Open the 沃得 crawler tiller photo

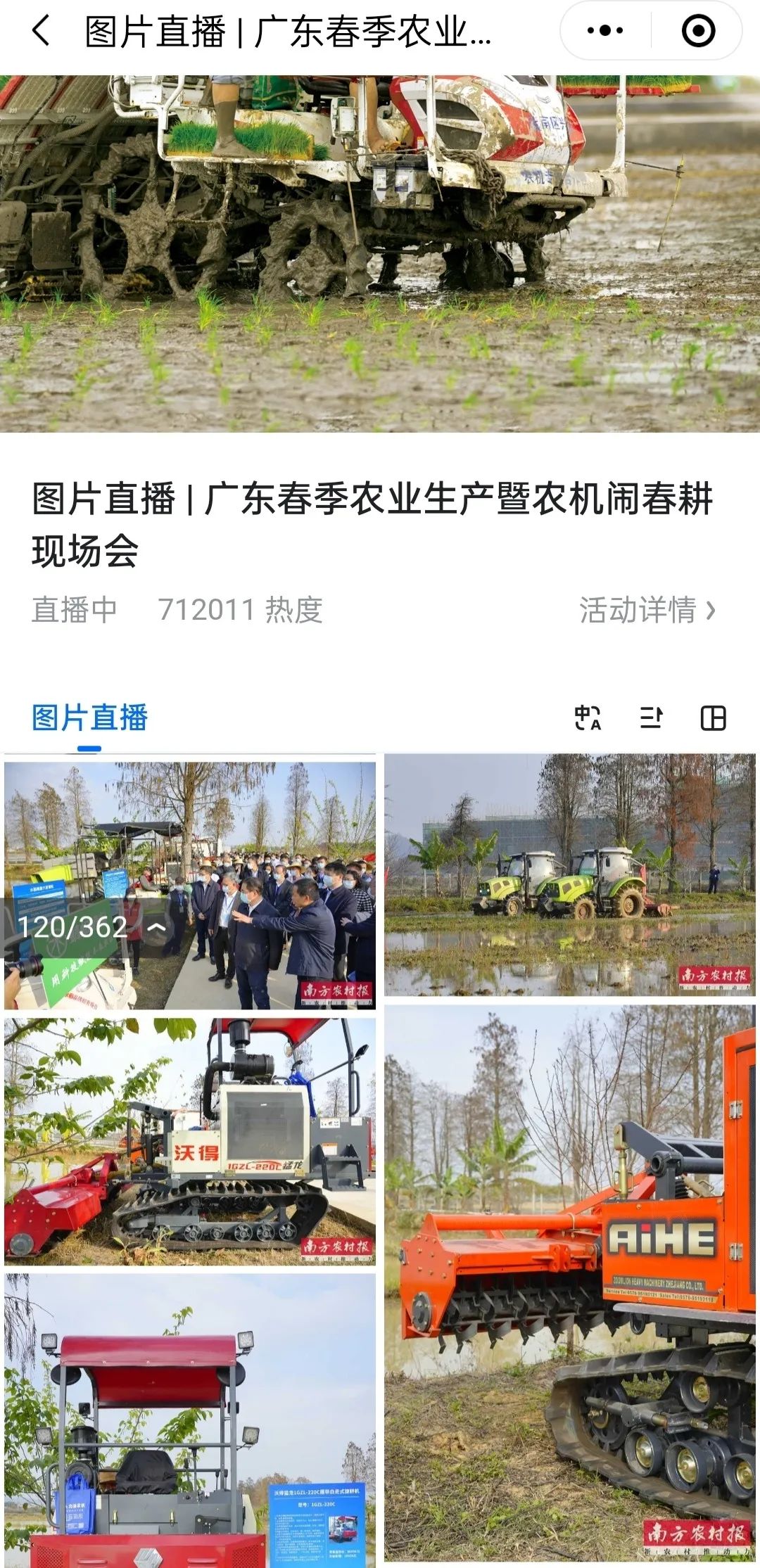tap(189, 1141)
